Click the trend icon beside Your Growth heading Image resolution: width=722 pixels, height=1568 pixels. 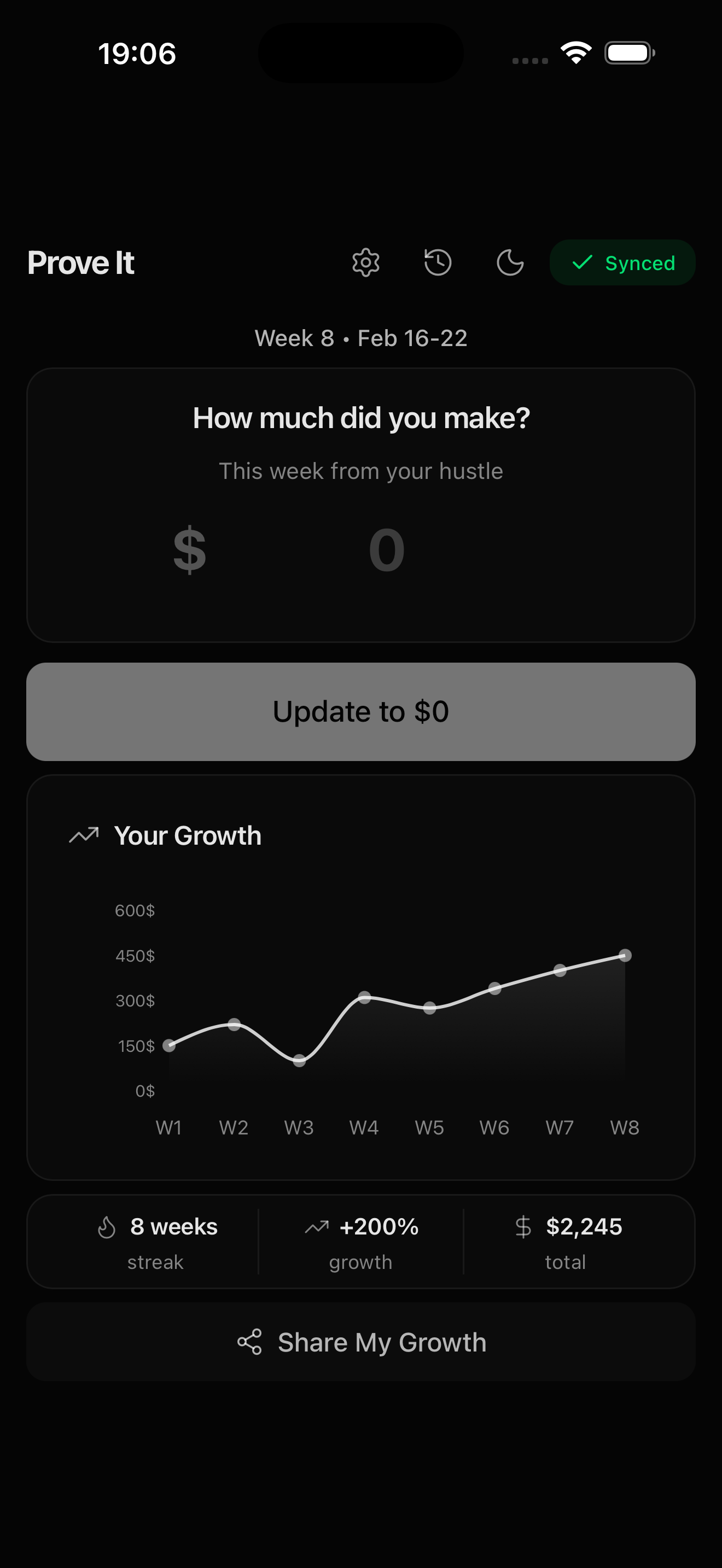(x=83, y=835)
